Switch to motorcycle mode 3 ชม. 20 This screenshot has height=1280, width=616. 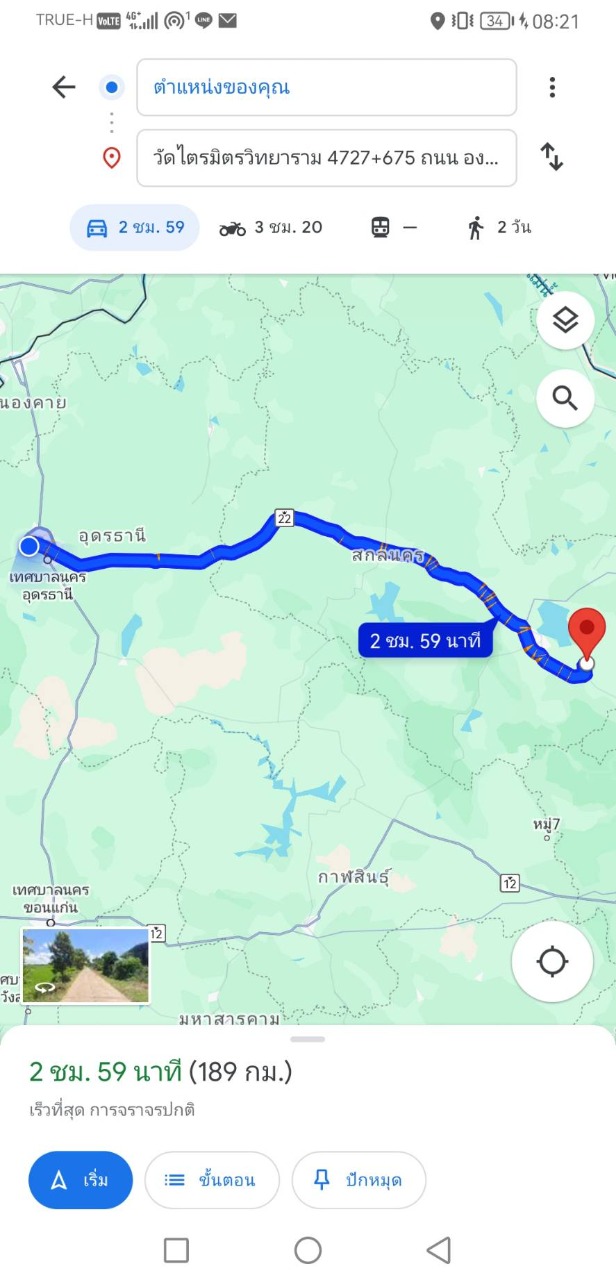(x=271, y=227)
